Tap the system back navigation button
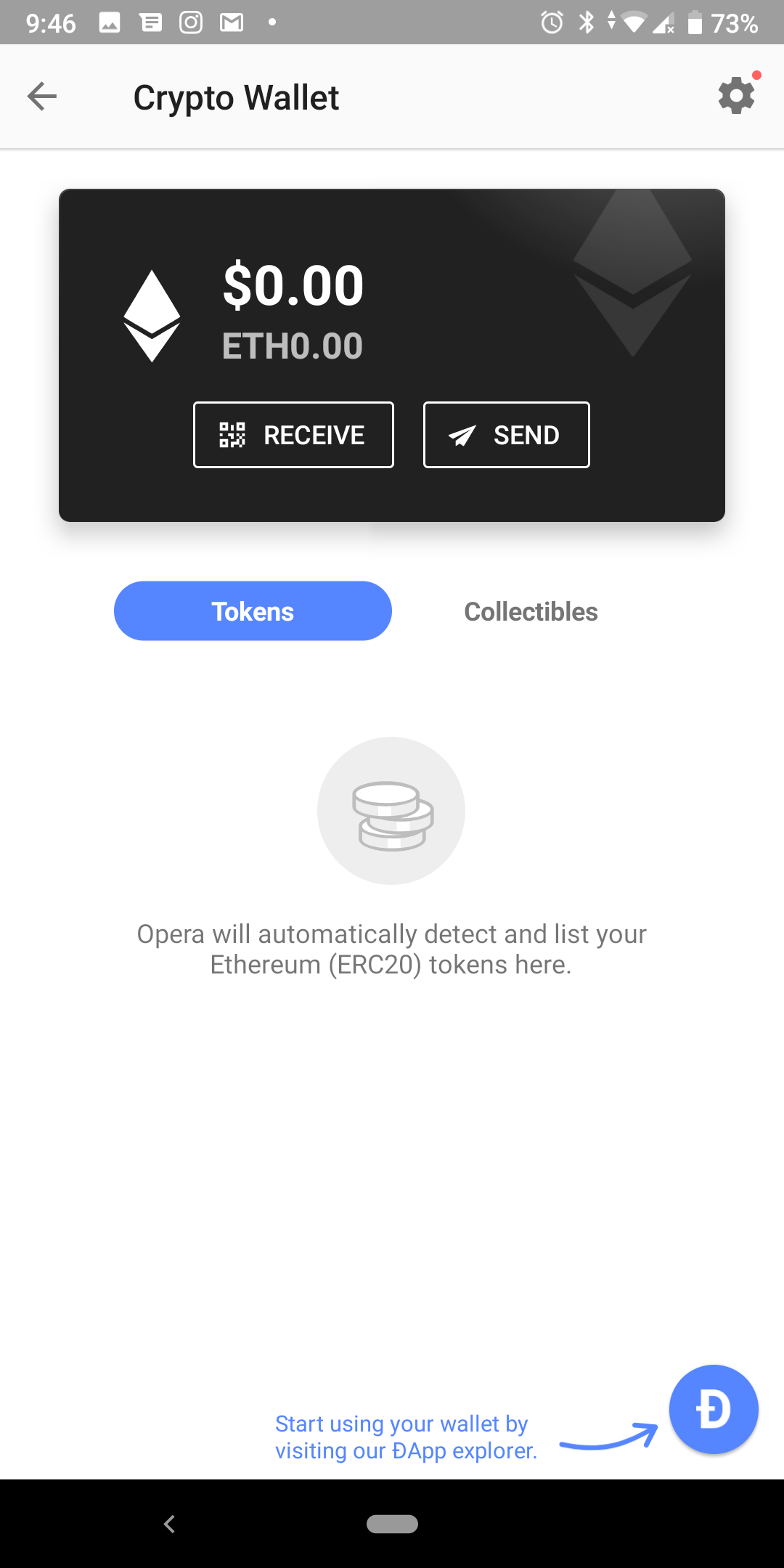This screenshot has width=784, height=1568. [170, 1524]
